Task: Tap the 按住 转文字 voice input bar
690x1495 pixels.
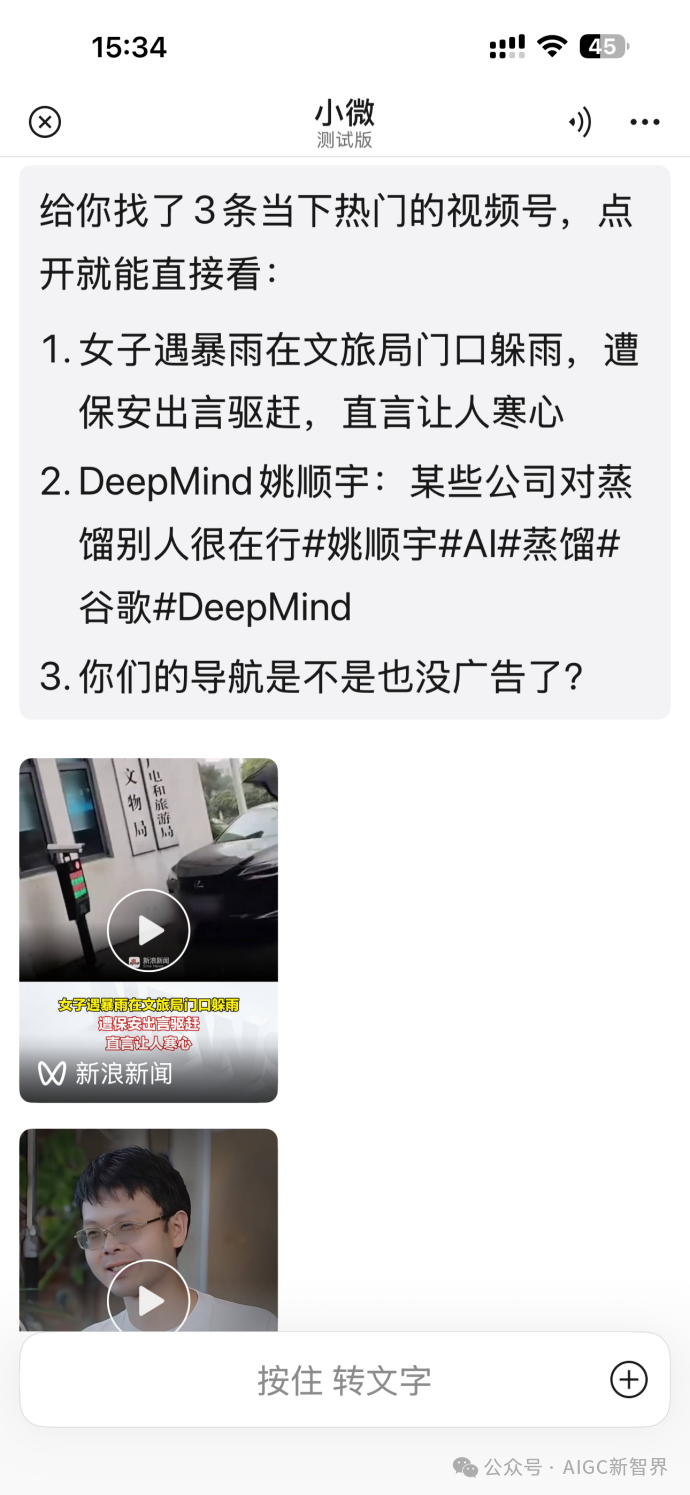Action: coord(344,1380)
